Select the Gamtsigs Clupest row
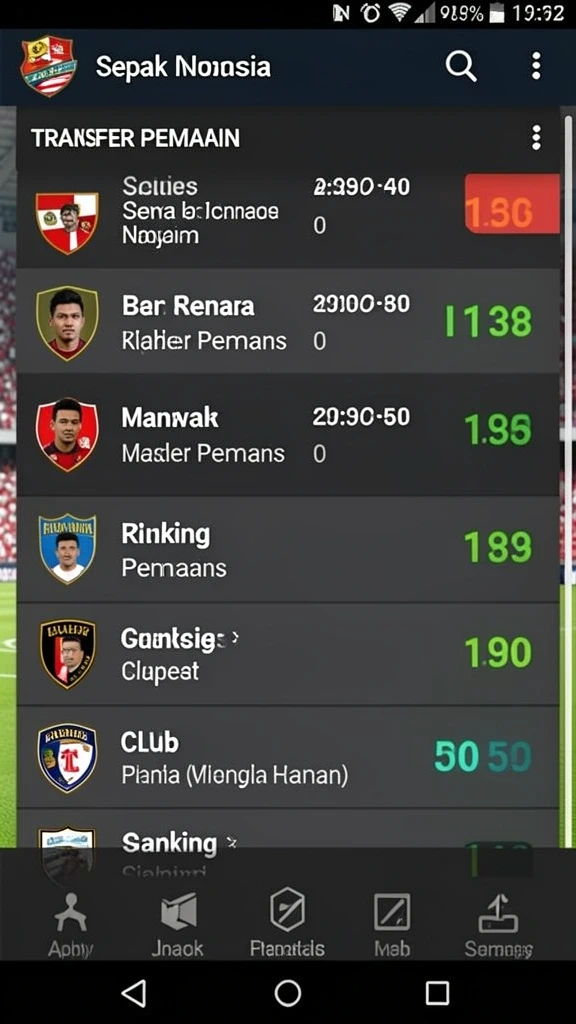This screenshot has width=576, height=1024. pos(288,654)
